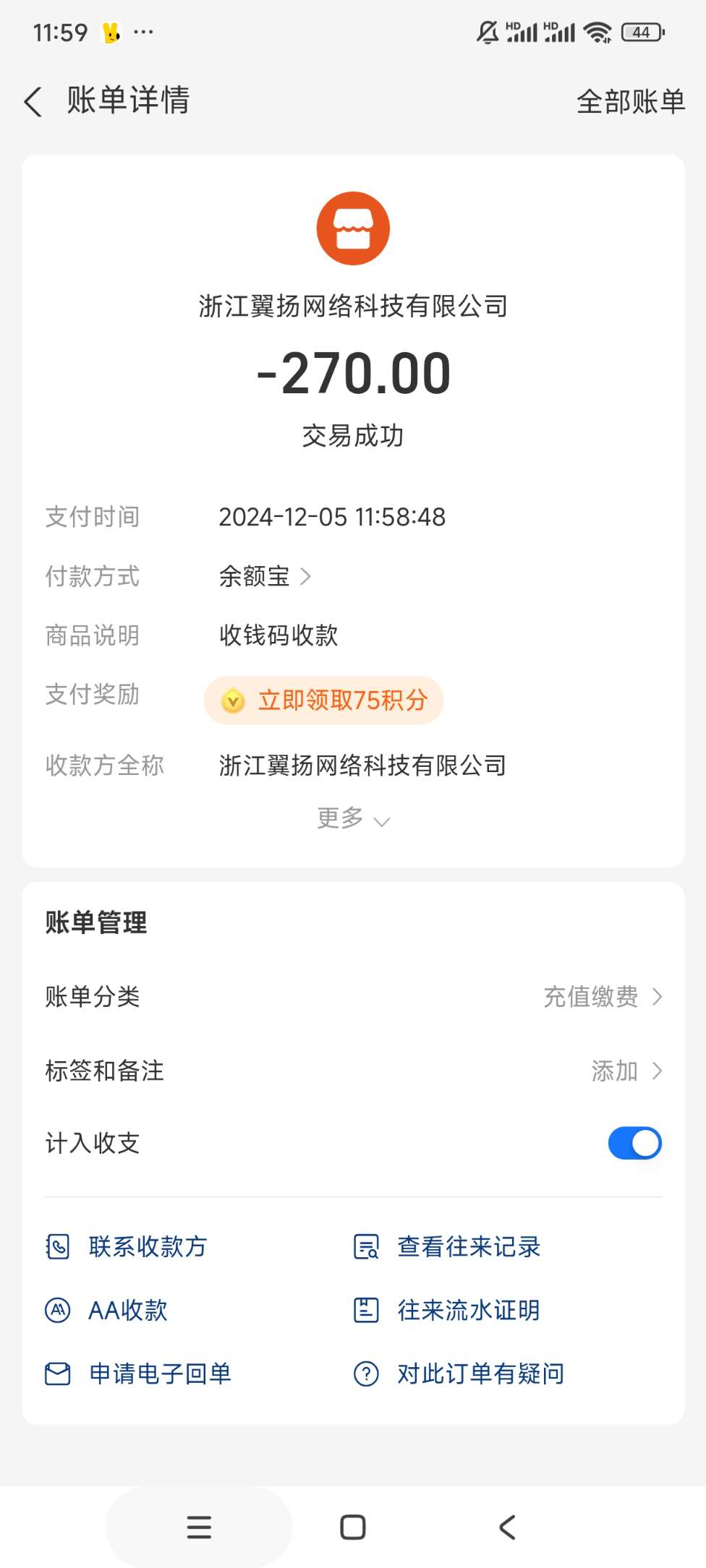Expand 更多 to show more details

point(353,819)
